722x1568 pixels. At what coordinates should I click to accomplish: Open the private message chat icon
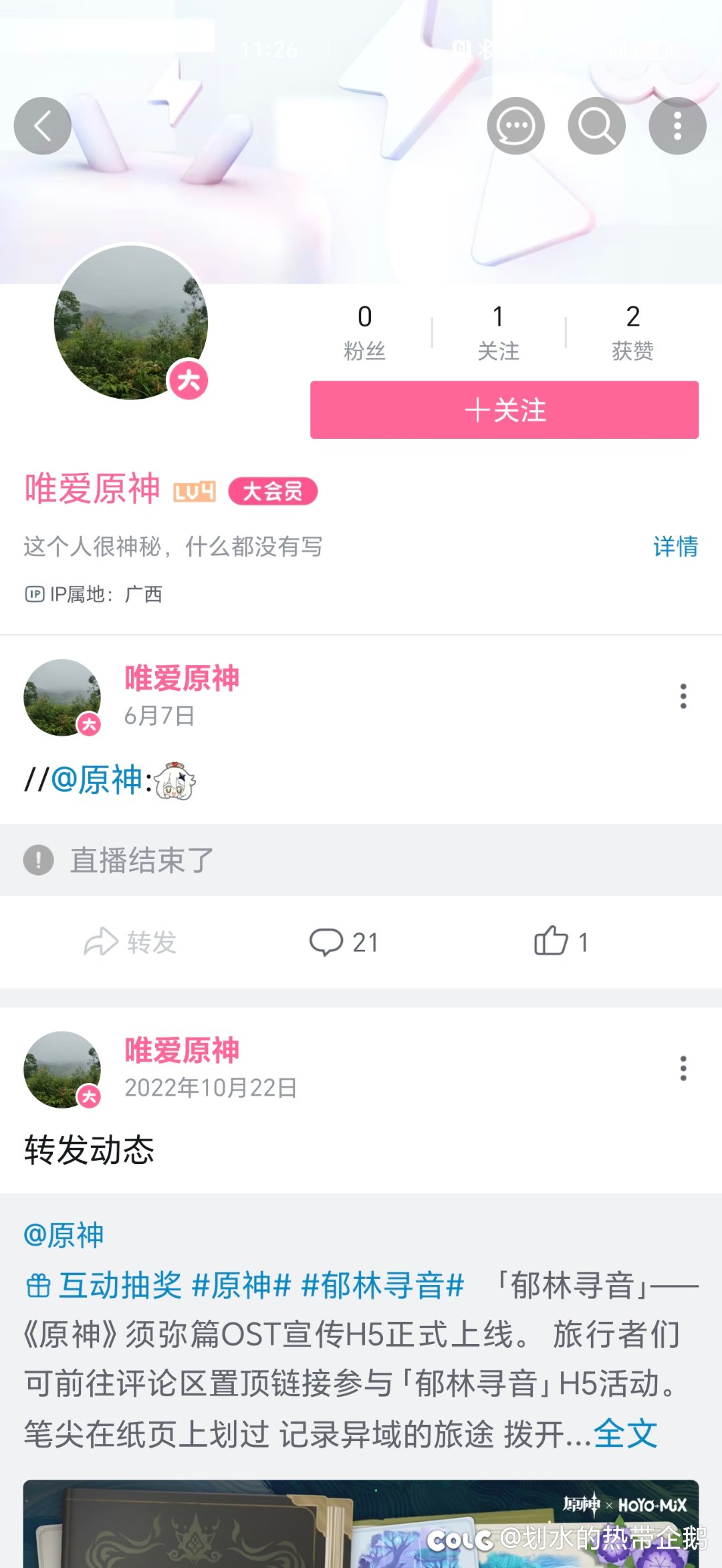tap(515, 126)
